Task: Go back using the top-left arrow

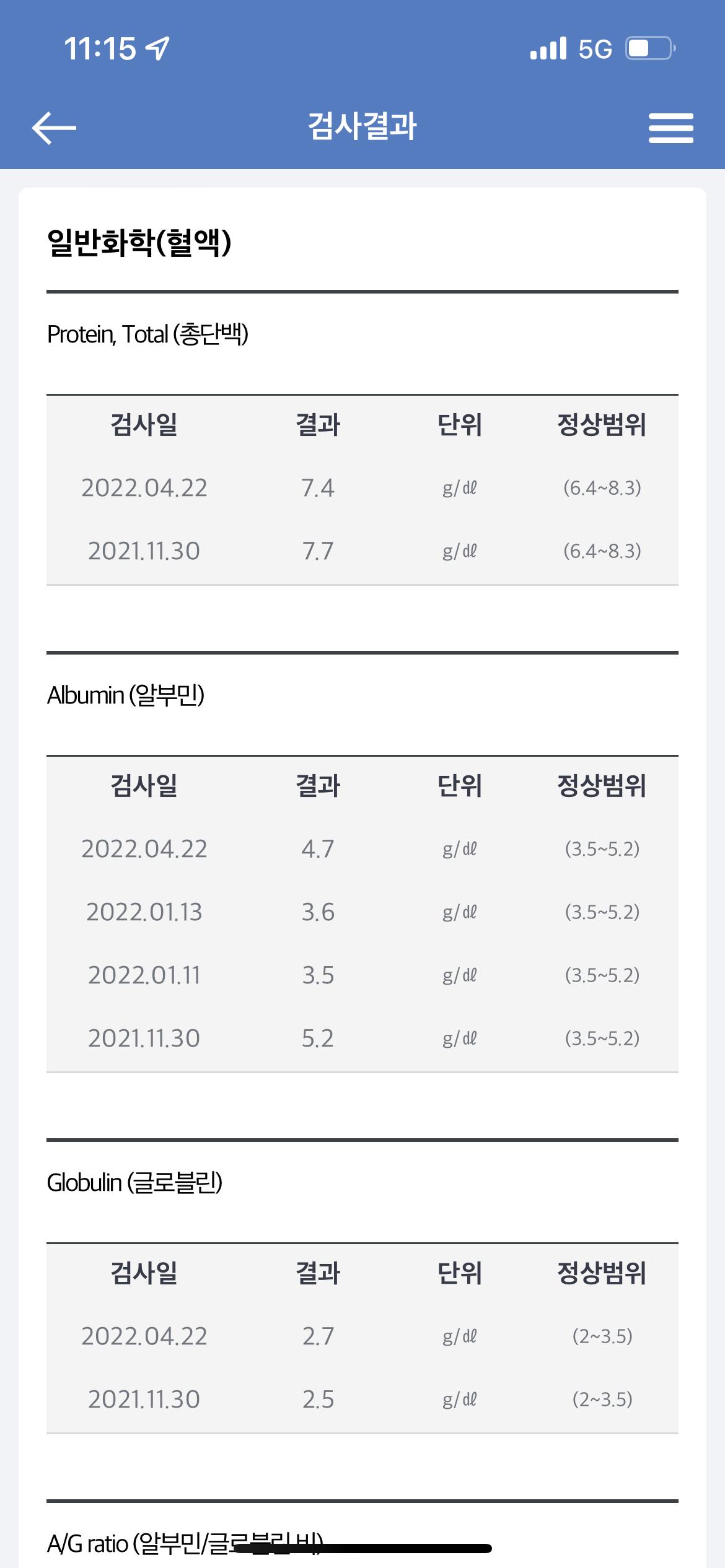Action: coord(54,128)
